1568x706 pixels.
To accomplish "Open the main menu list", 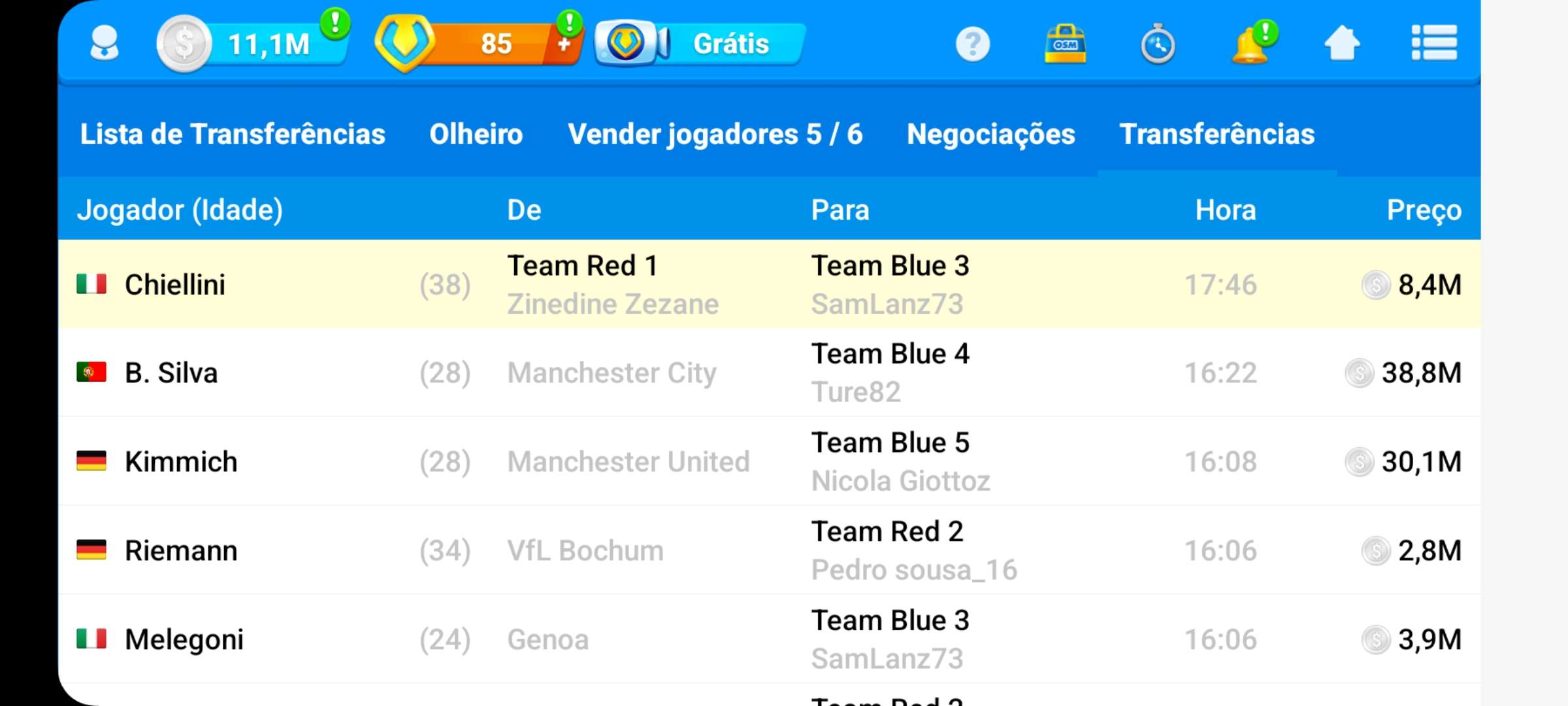I will 1434,44.
